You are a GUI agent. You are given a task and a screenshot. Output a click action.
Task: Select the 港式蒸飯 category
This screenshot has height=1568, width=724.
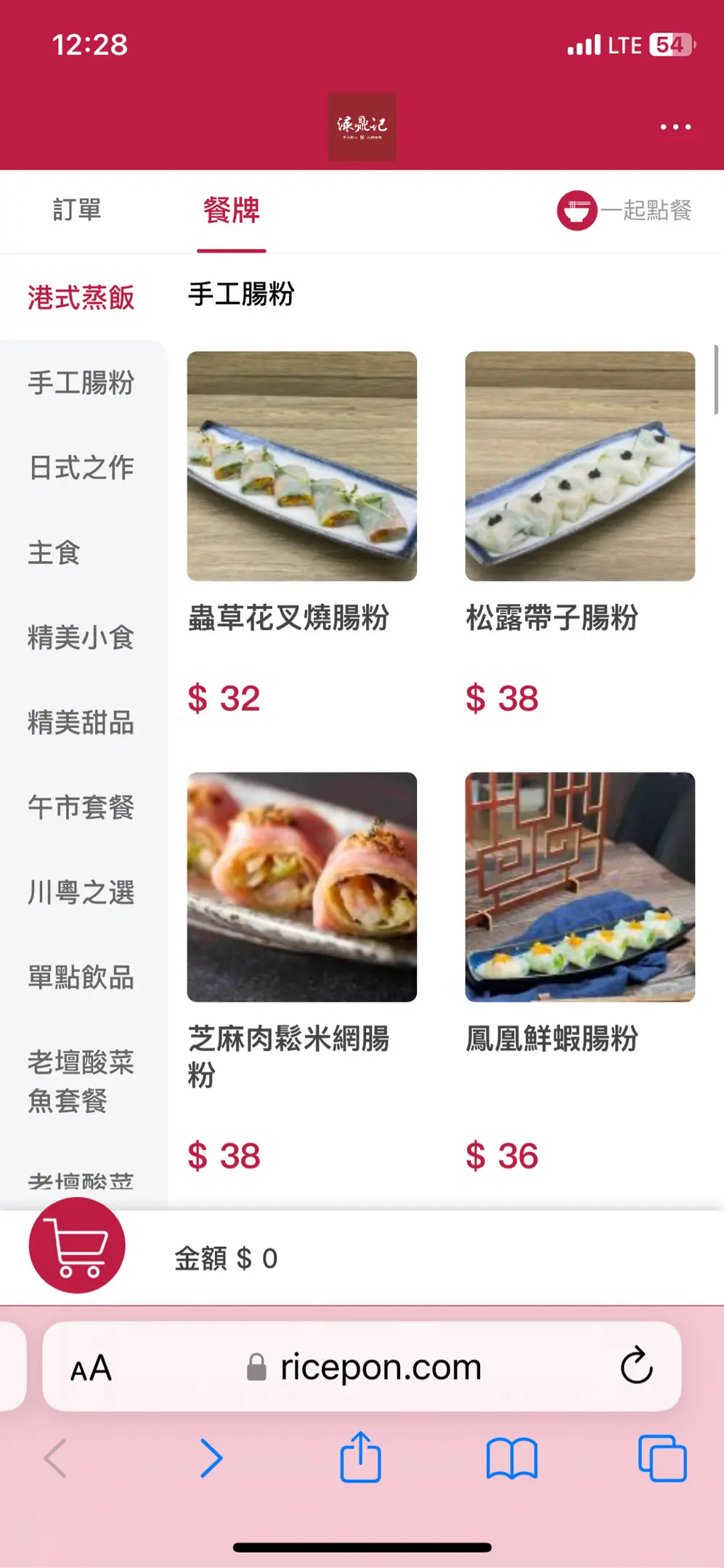coord(81,298)
